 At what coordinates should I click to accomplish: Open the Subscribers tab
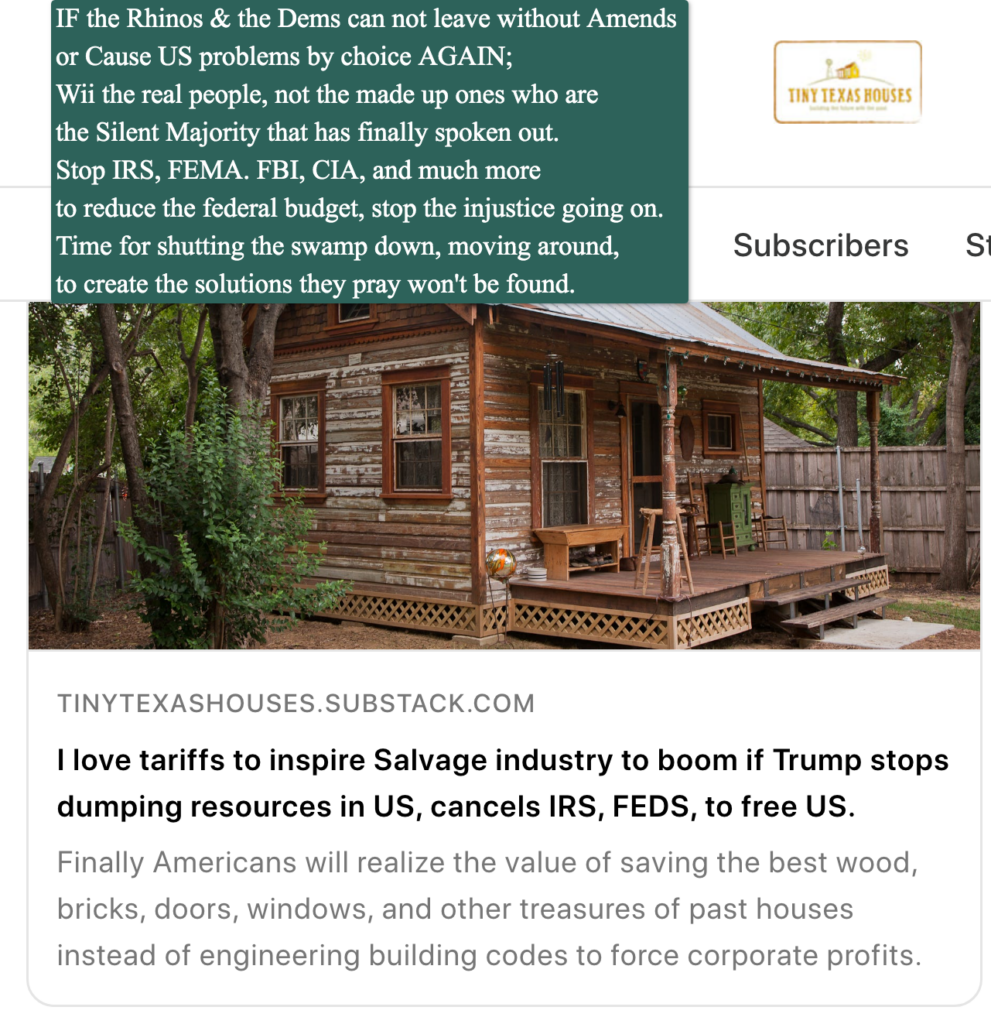coord(820,245)
